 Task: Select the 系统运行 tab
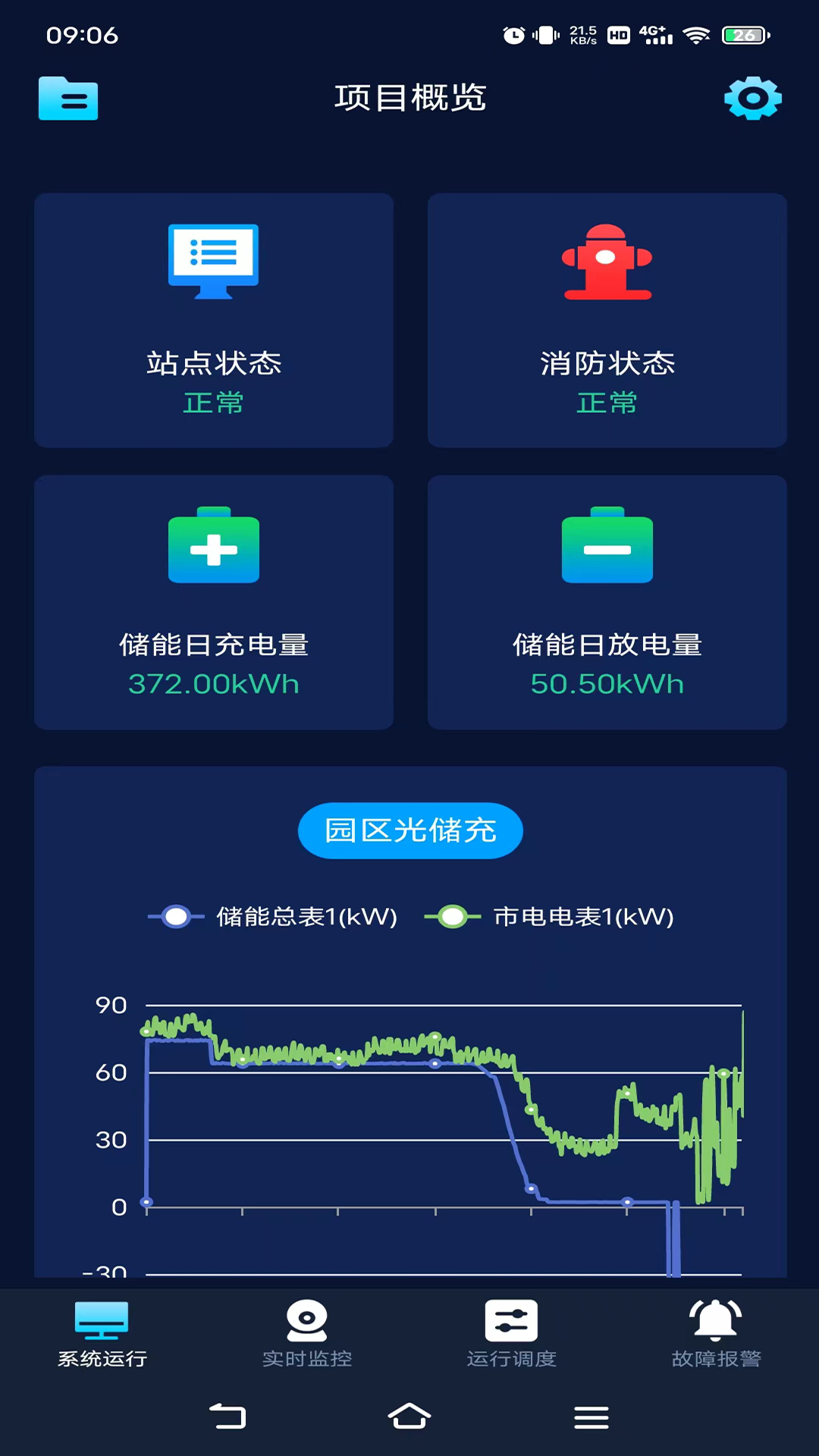(102, 1333)
